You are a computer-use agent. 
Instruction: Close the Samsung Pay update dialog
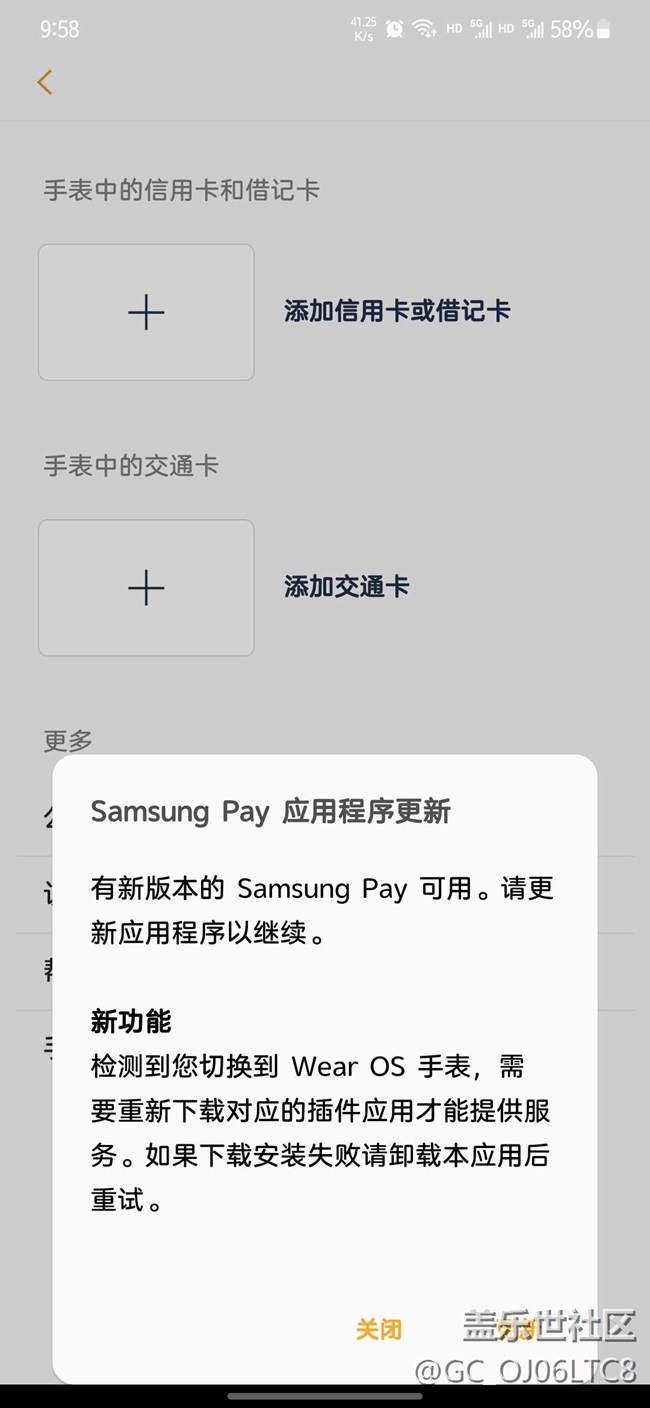pos(379,1329)
